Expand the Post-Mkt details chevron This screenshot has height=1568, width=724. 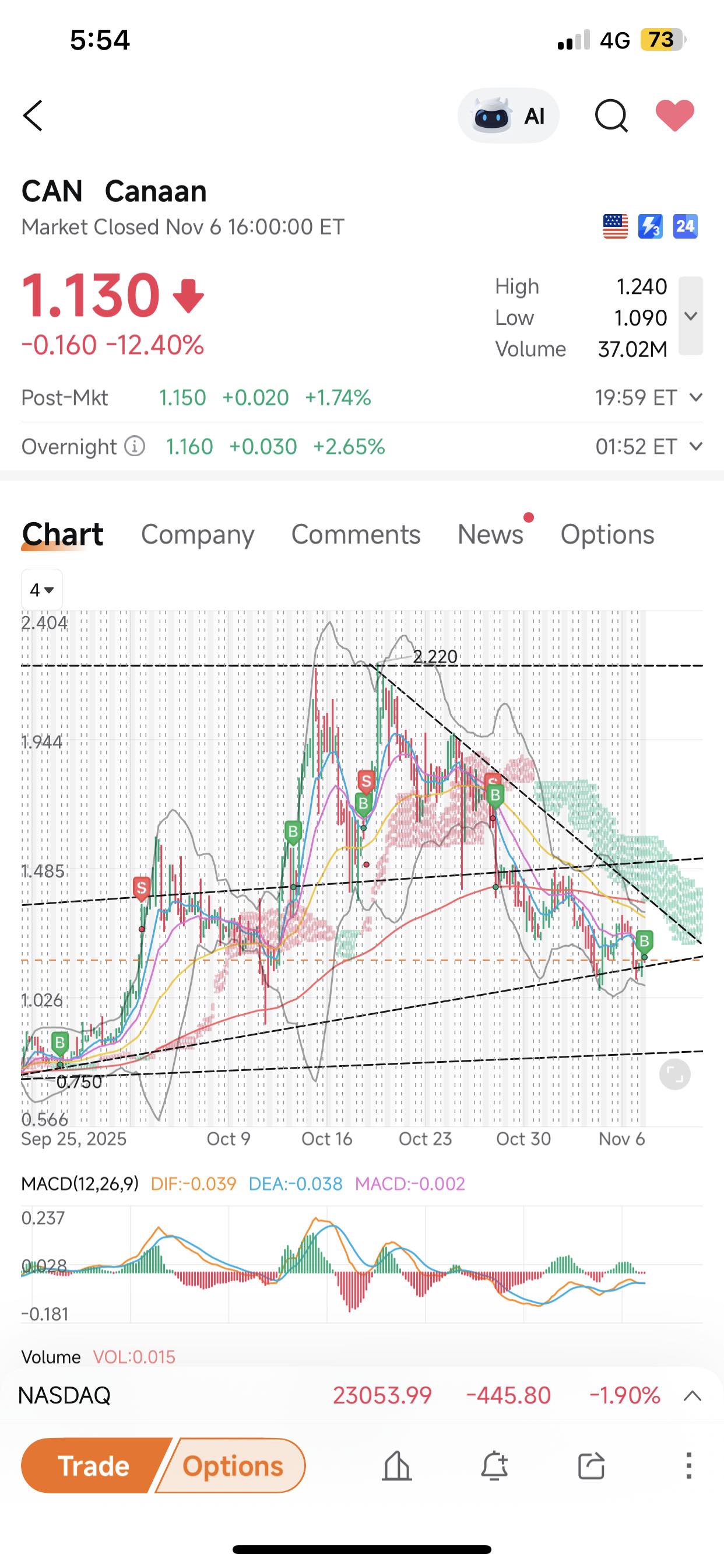coord(695,397)
